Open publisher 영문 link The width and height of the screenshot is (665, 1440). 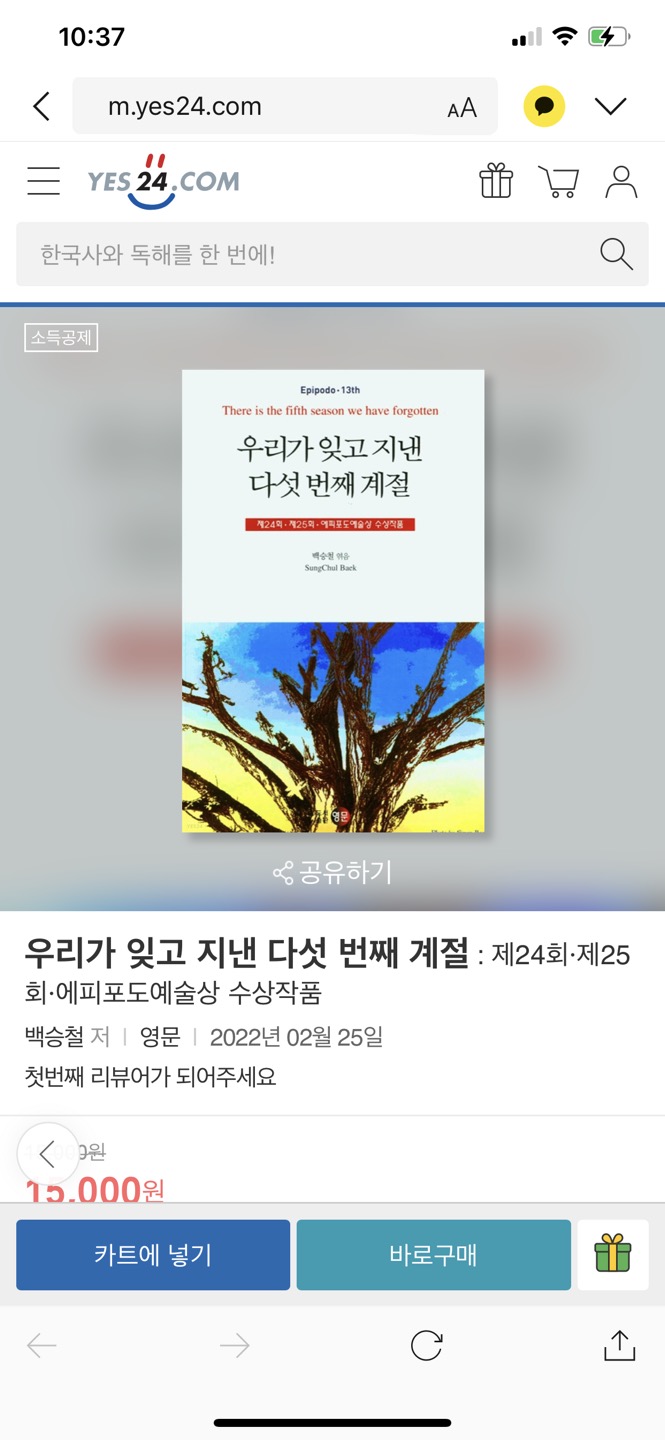(159, 1037)
